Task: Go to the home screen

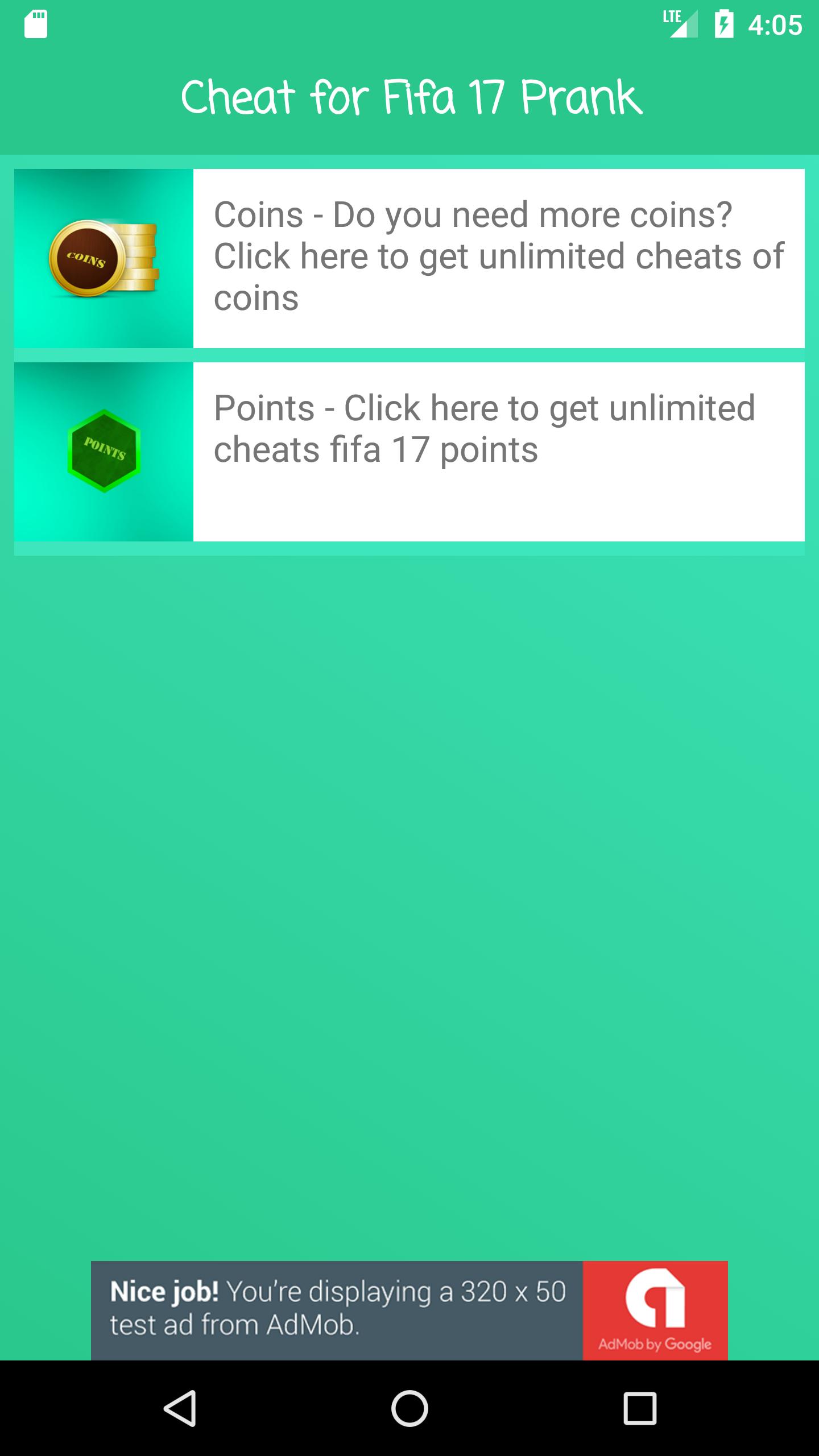Action: point(409,1408)
